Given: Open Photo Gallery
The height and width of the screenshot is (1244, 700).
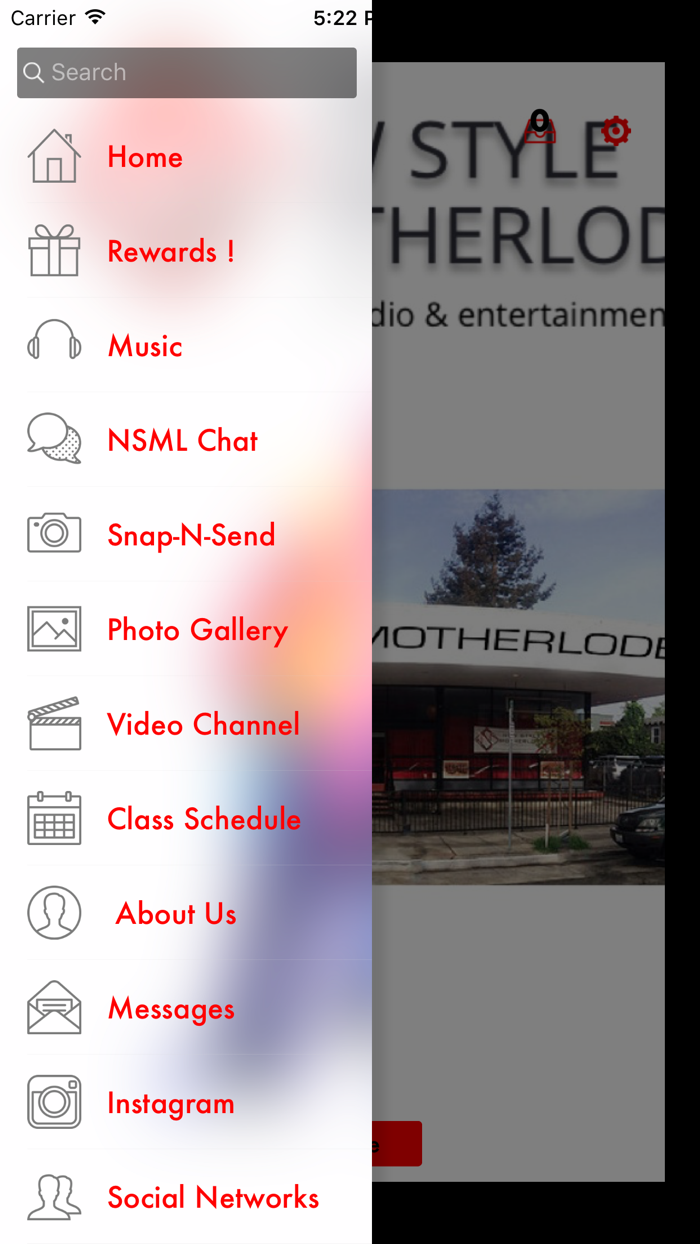Looking at the screenshot, I should (186, 630).
